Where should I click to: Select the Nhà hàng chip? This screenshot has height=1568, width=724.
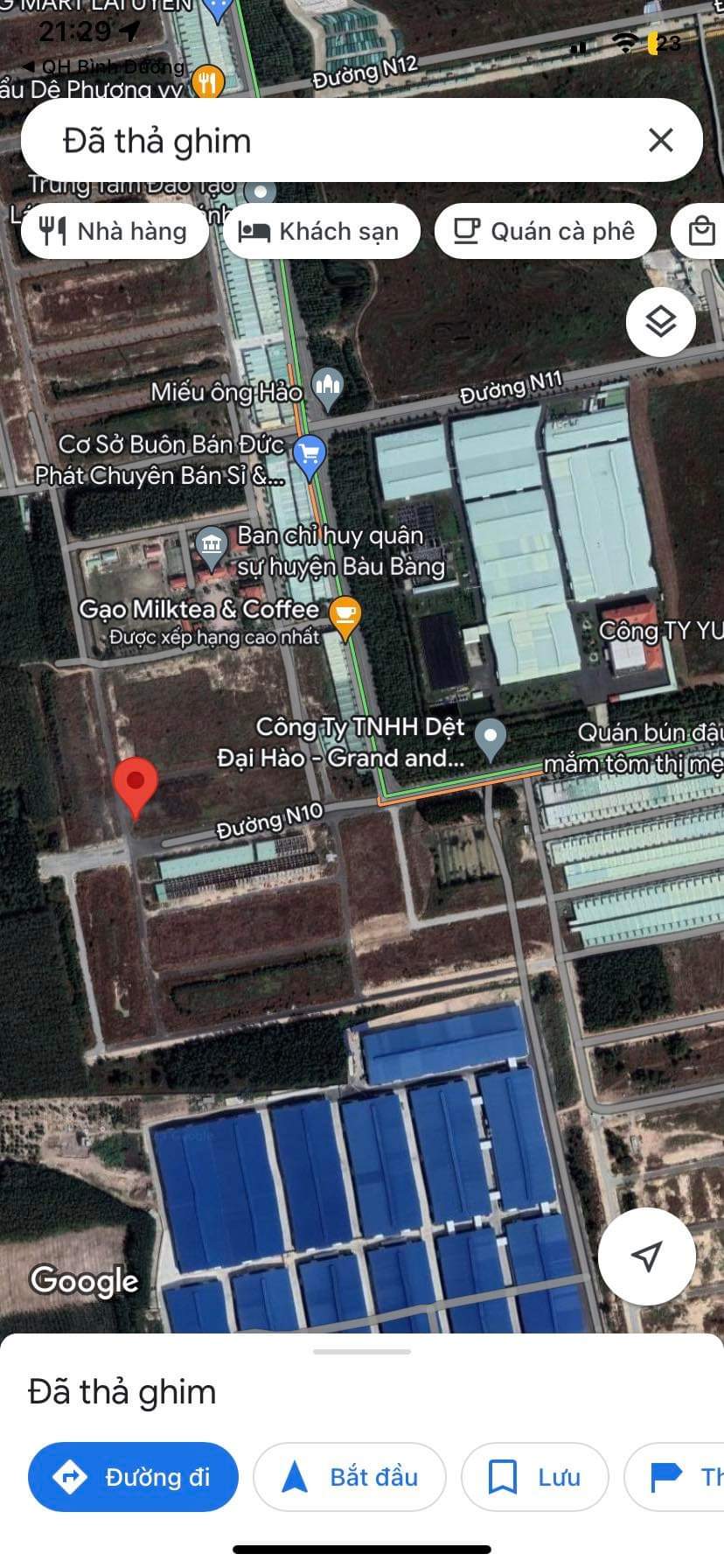click(x=115, y=231)
